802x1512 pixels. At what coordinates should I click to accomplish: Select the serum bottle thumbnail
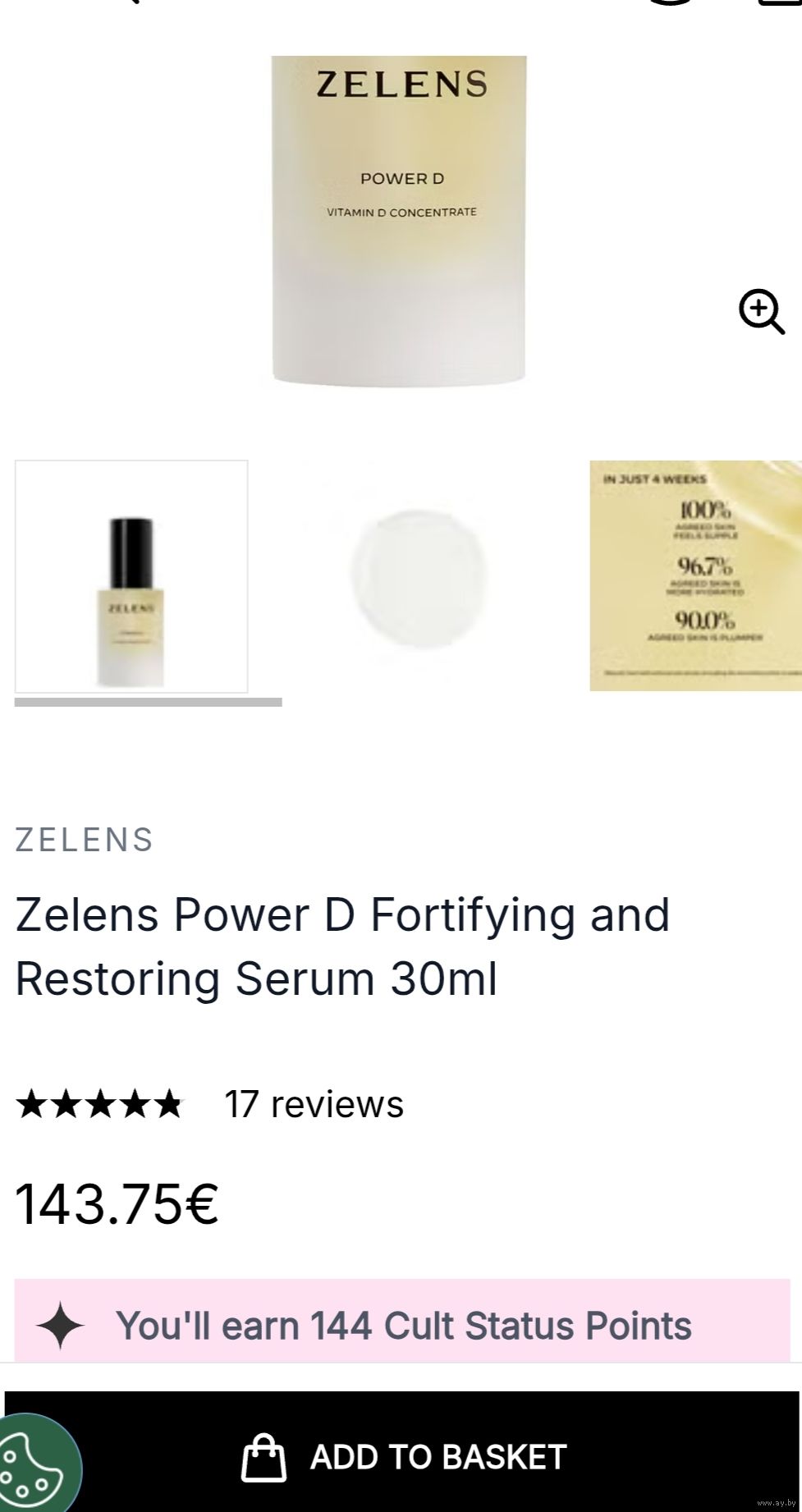point(131,576)
